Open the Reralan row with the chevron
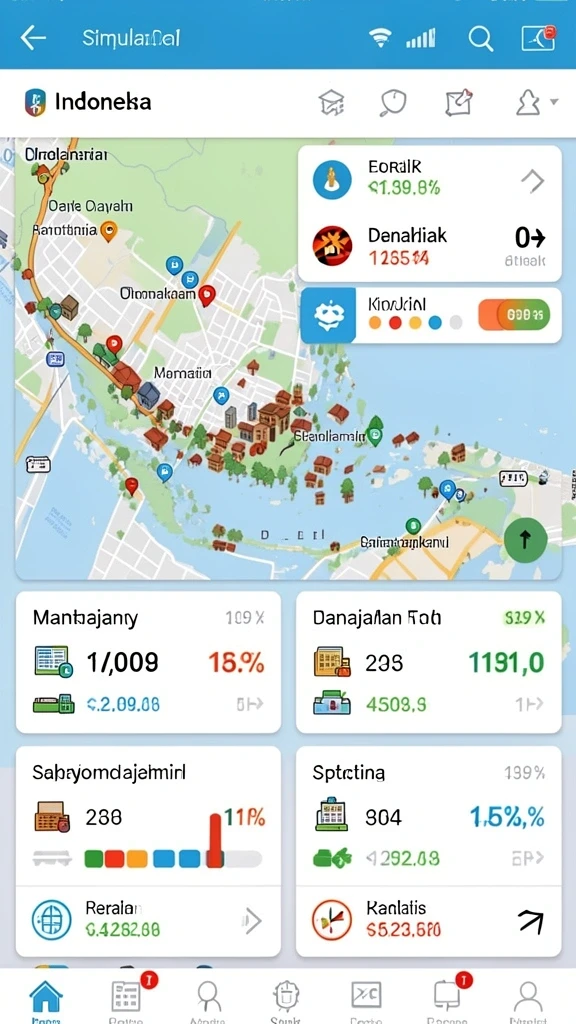 tap(148, 921)
